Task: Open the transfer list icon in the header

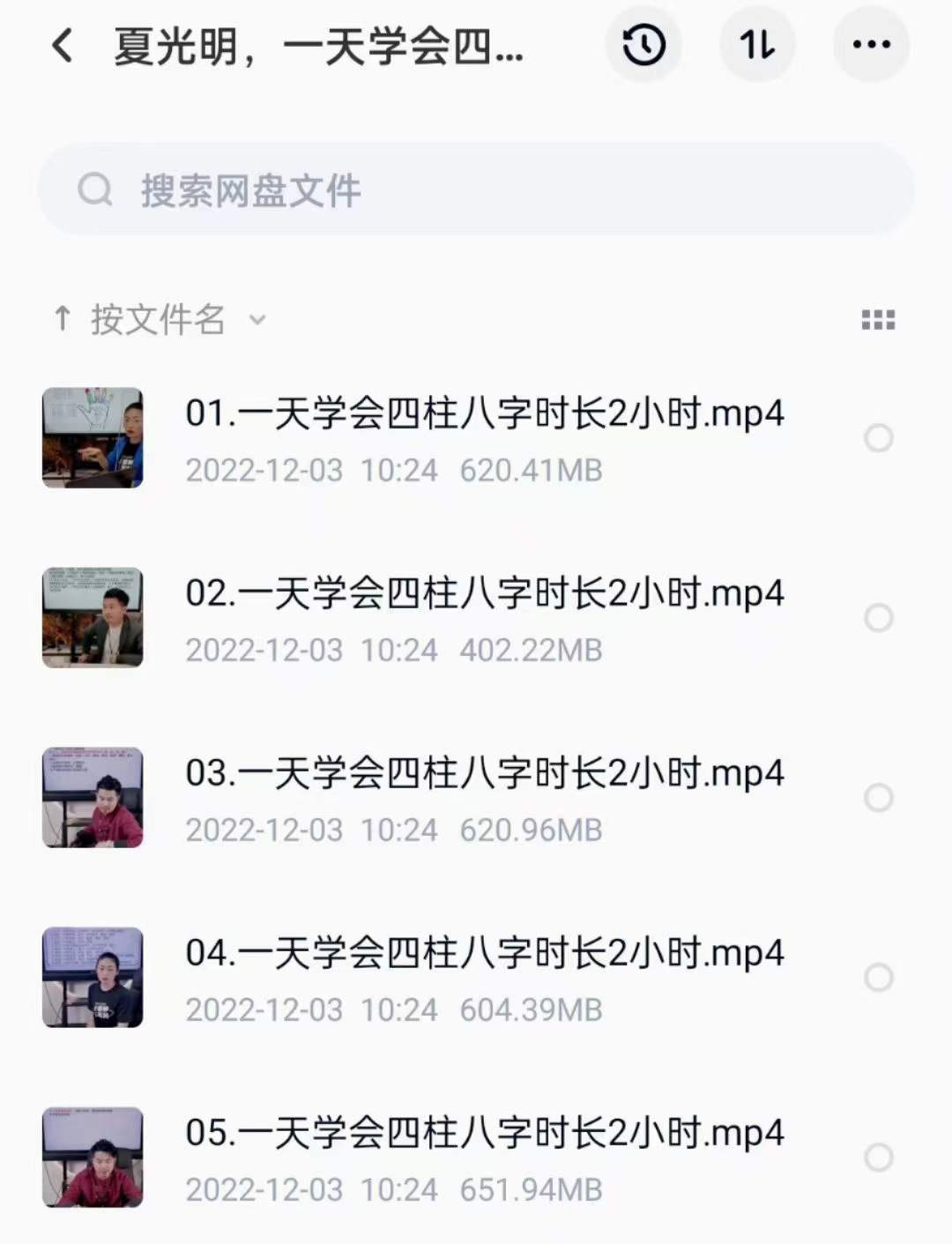Action: coord(757,45)
